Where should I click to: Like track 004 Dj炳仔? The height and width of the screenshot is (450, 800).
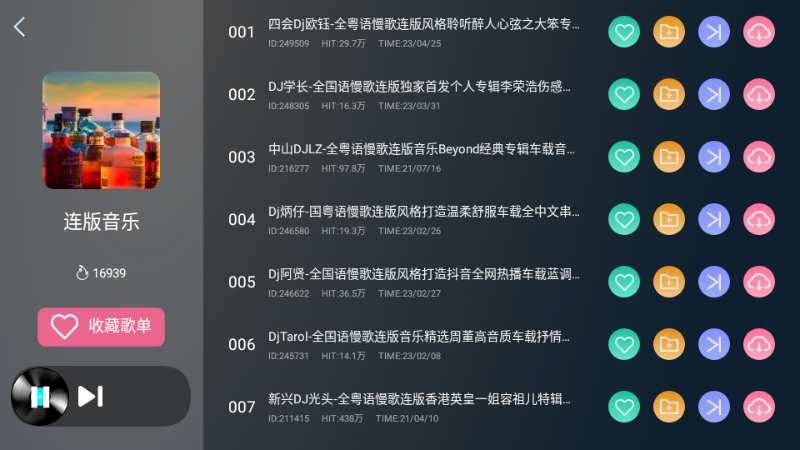[x=624, y=219]
